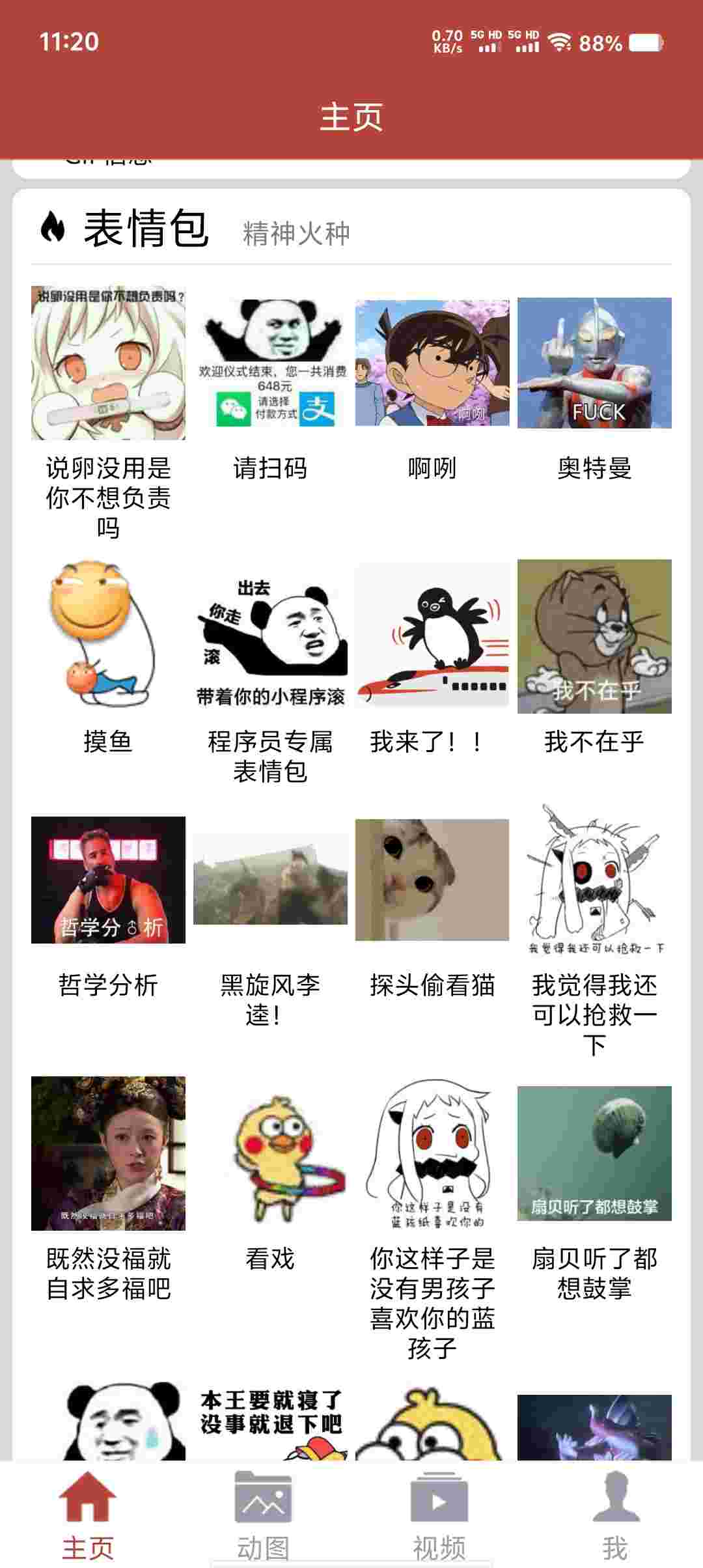Image resolution: width=703 pixels, height=1568 pixels.
Task: Open the 既然没福就自求多福吧 meme
Action: click(108, 1153)
